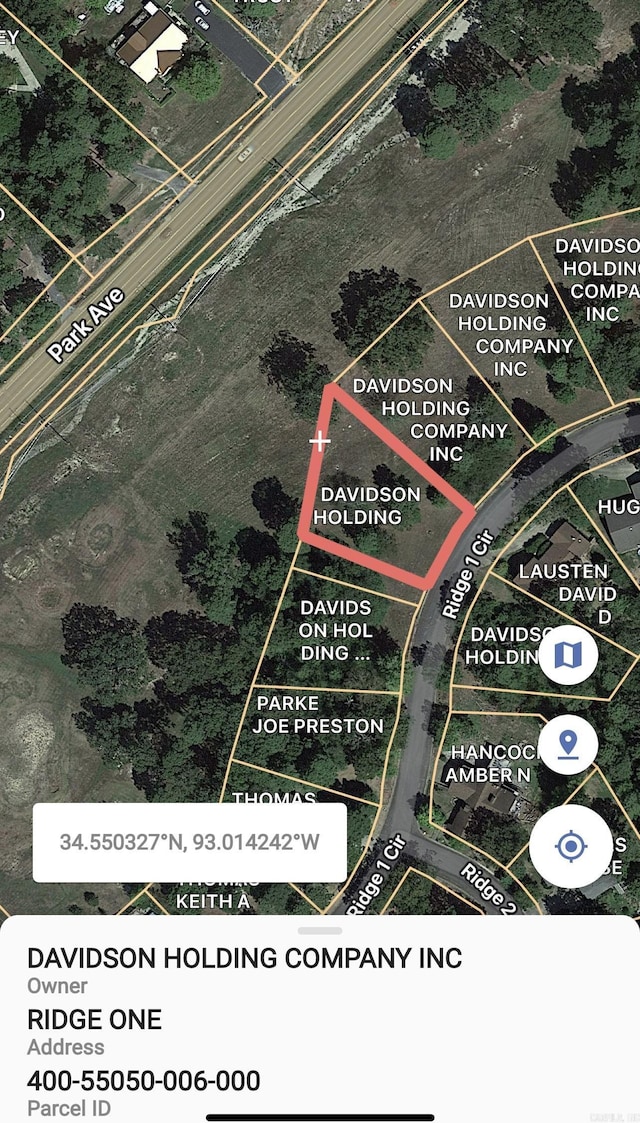The height and width of the screenshot is (1123, 640).
Task: Open the map layers button
Action: pos(568,657)
